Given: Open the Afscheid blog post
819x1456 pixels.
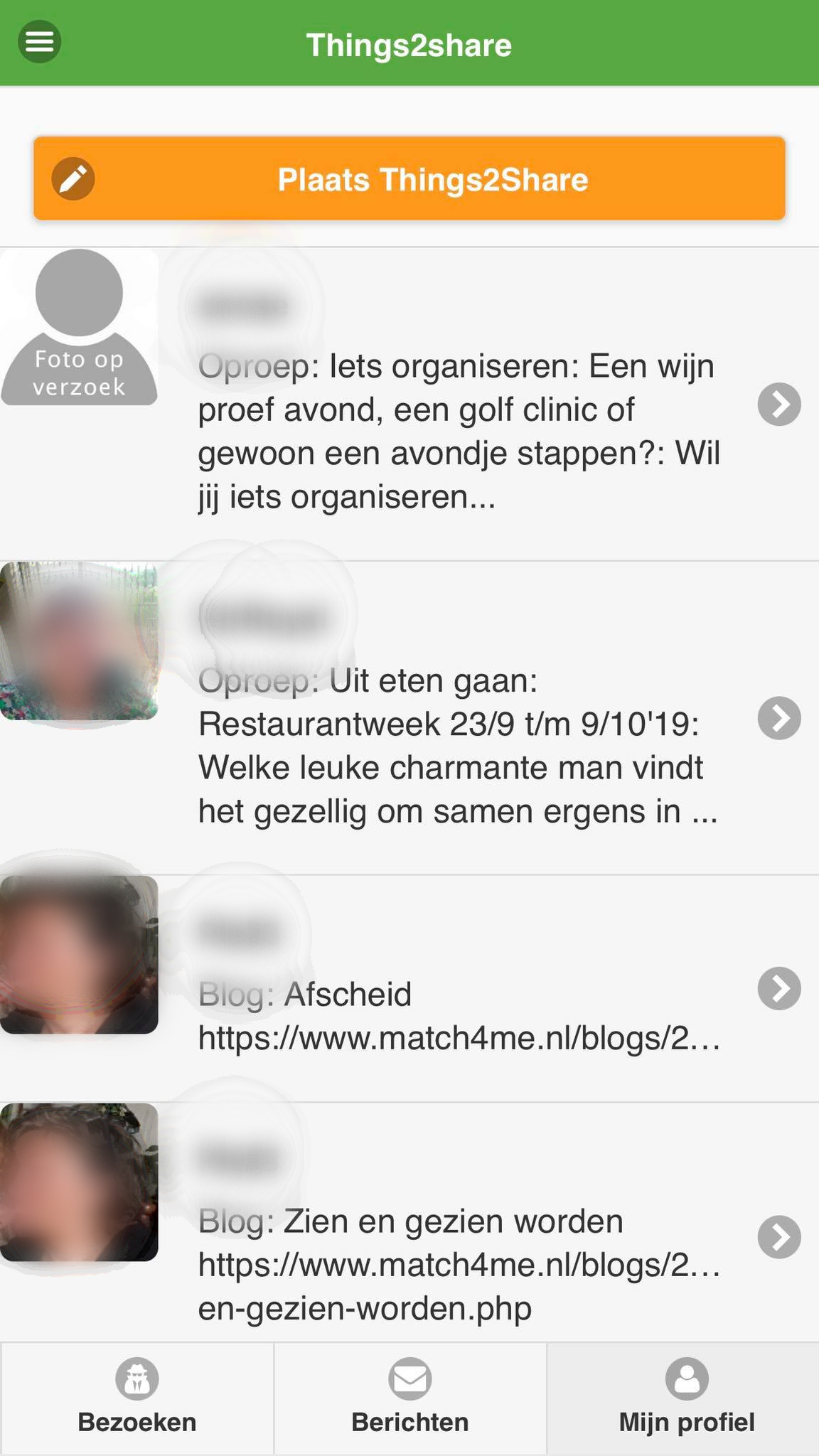Looking at the screenshot, I should (x=409, y=988).
